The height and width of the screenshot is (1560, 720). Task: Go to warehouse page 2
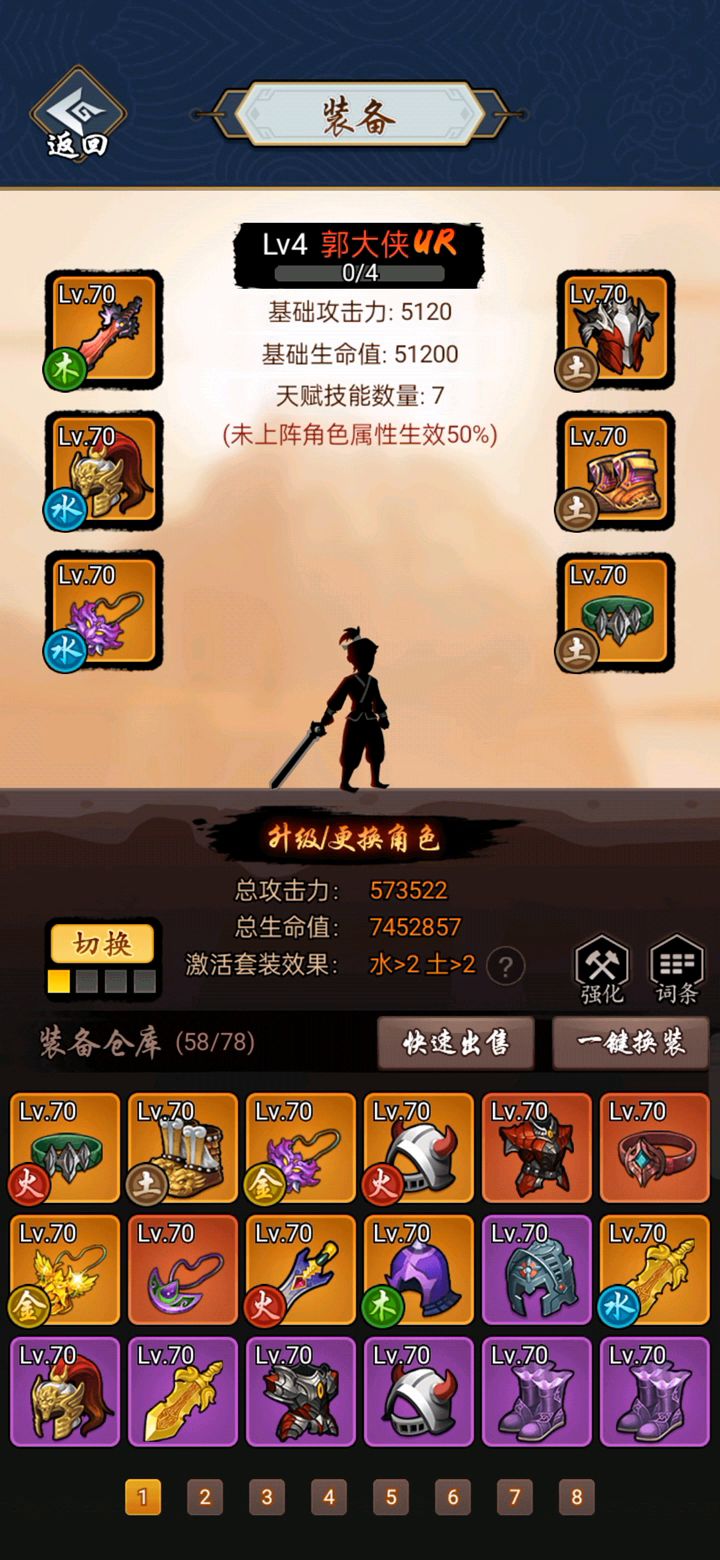pos(204,1497)
